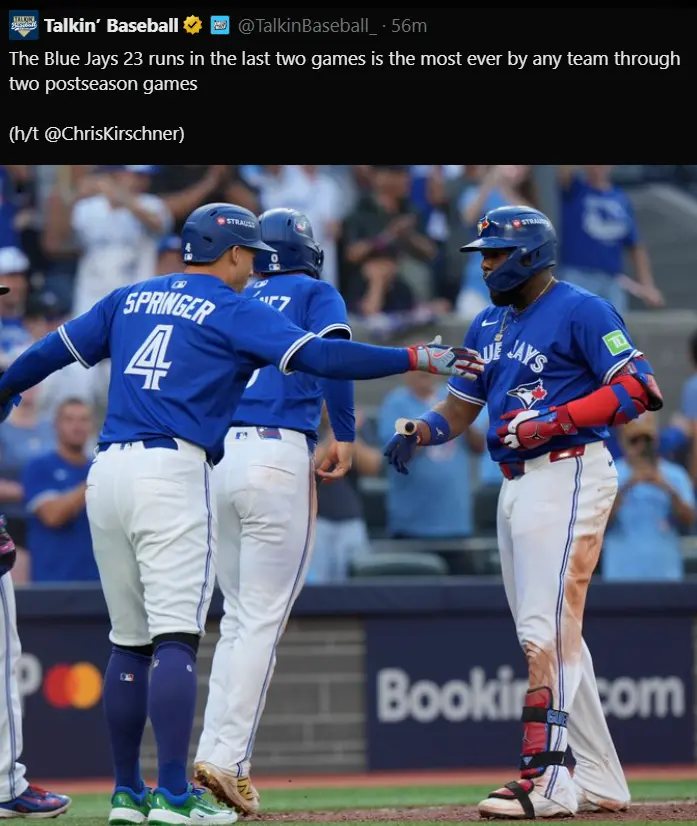Open the Blue Jays photo full size
The width and height of the screenshot is (697, 826).
tap(348, 495)
